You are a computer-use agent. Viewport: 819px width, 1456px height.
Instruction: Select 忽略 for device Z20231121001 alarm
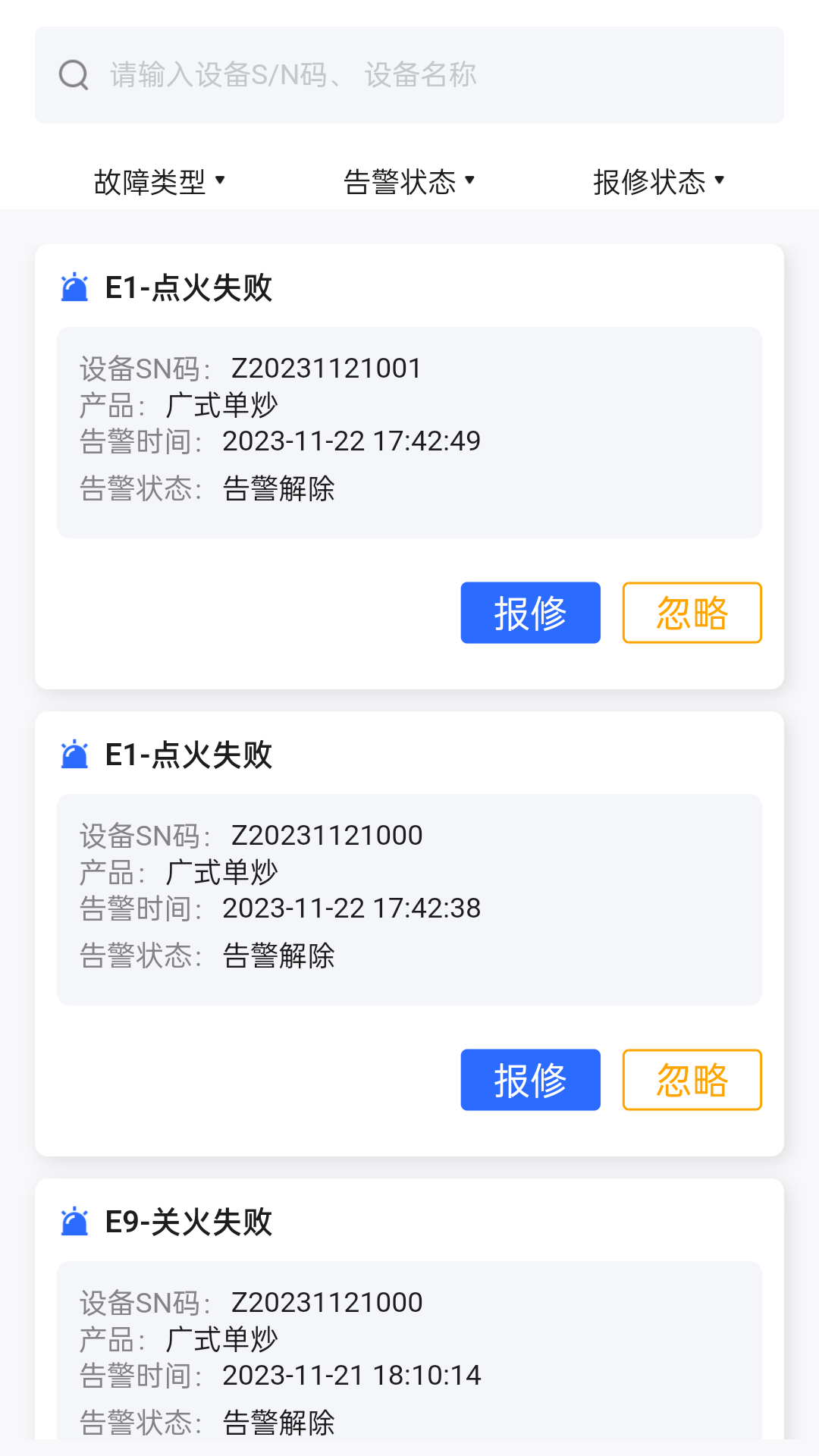692,613
